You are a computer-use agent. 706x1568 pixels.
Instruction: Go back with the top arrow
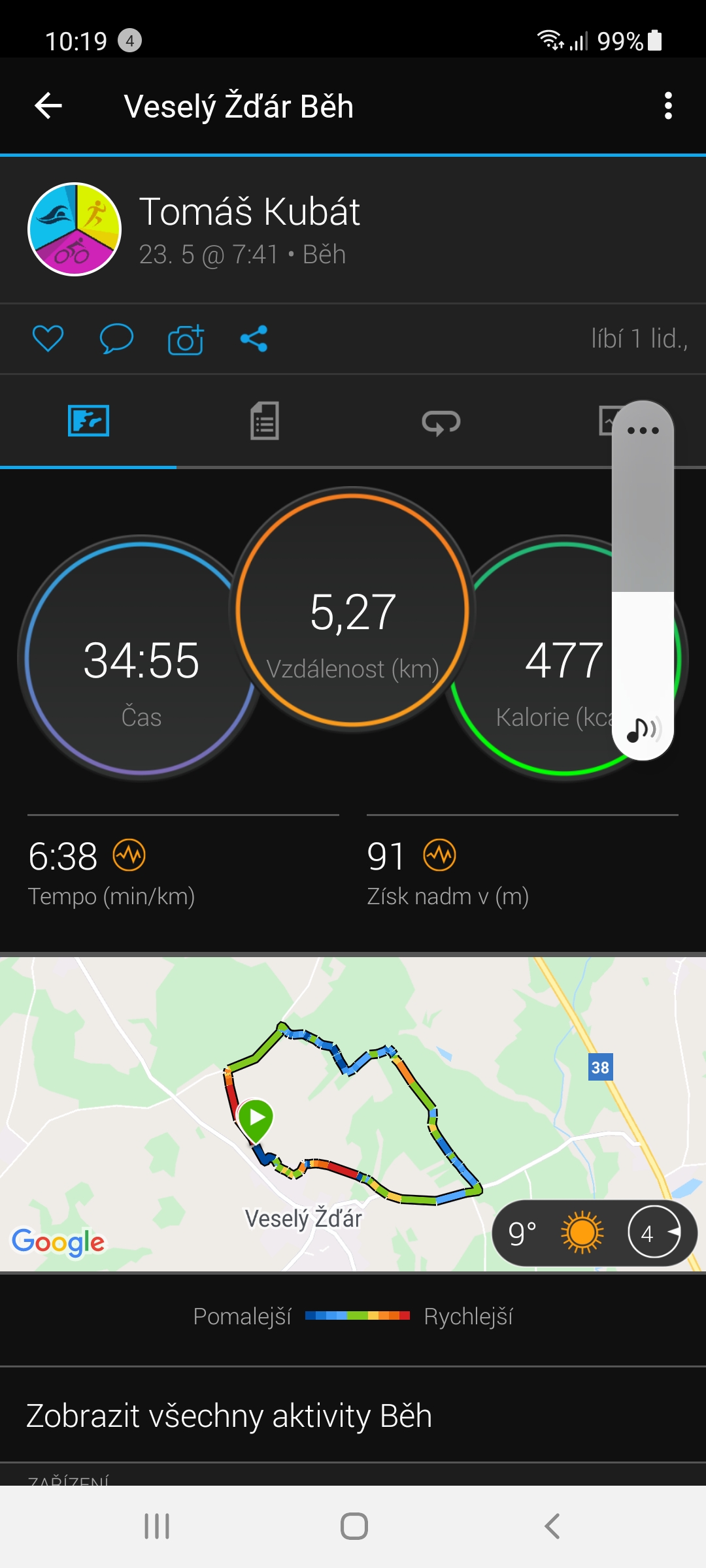(48, 106)
